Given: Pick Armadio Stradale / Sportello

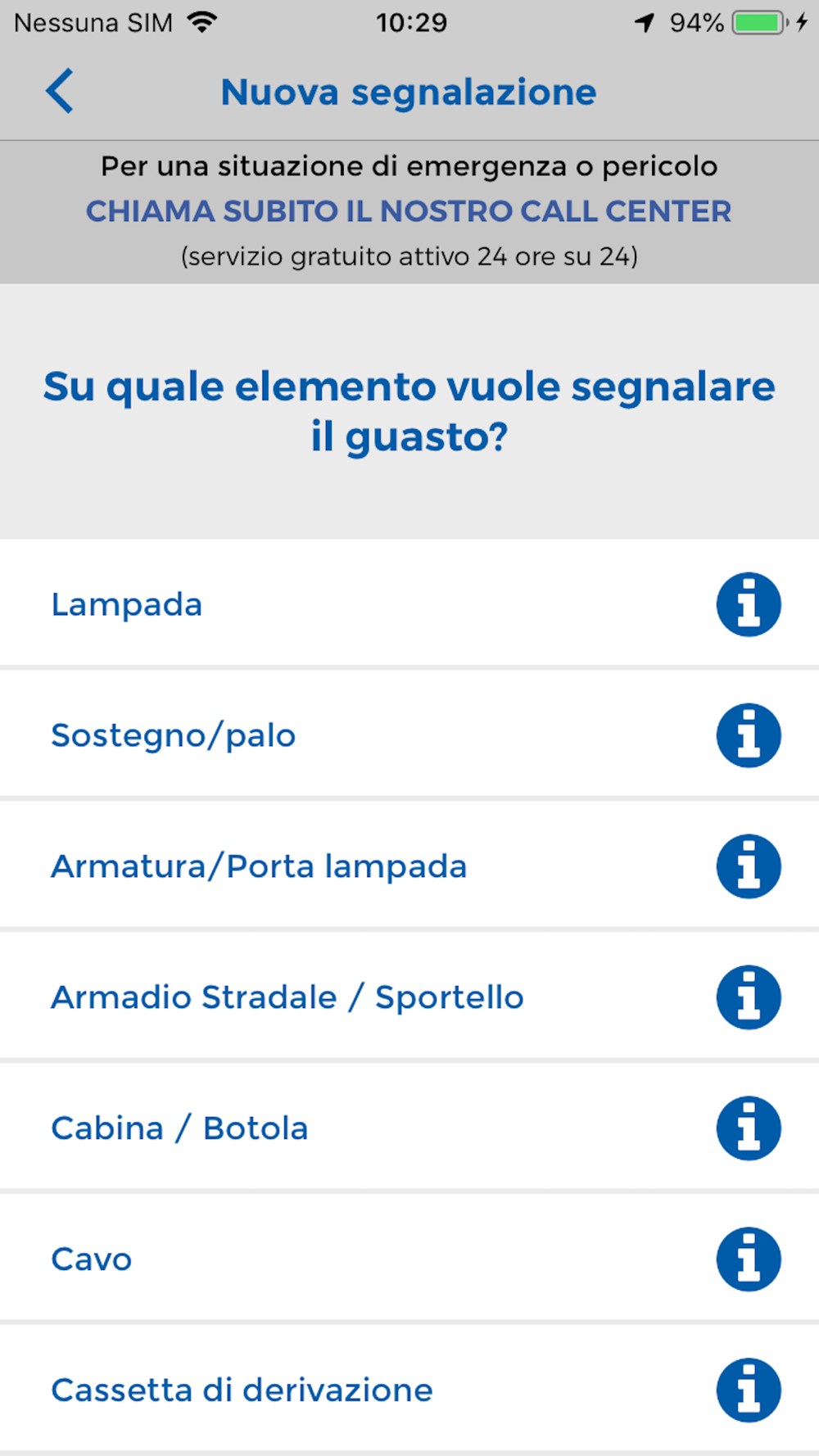Looking at the screenshot, I should coord(287,997).
